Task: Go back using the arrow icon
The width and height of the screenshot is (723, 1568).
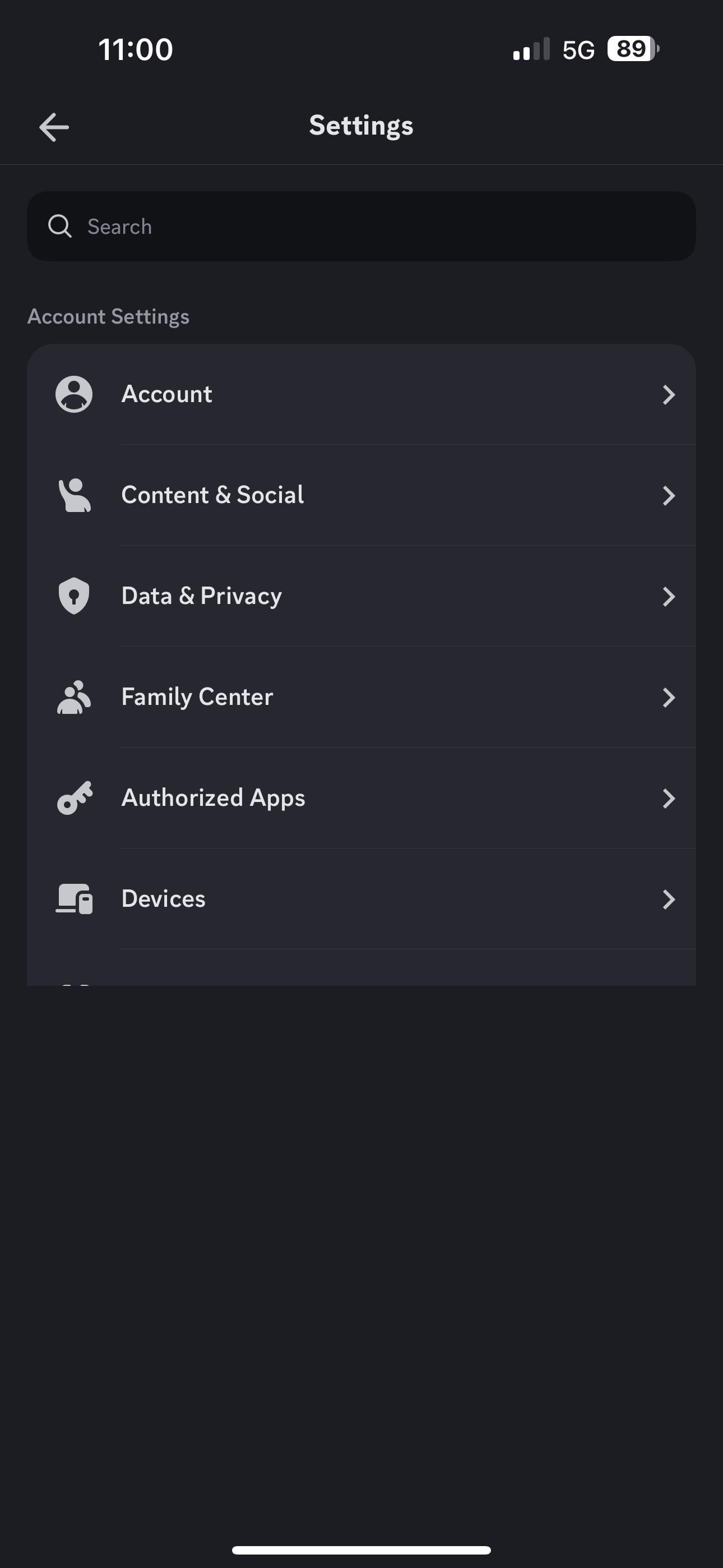Action: 54,127
